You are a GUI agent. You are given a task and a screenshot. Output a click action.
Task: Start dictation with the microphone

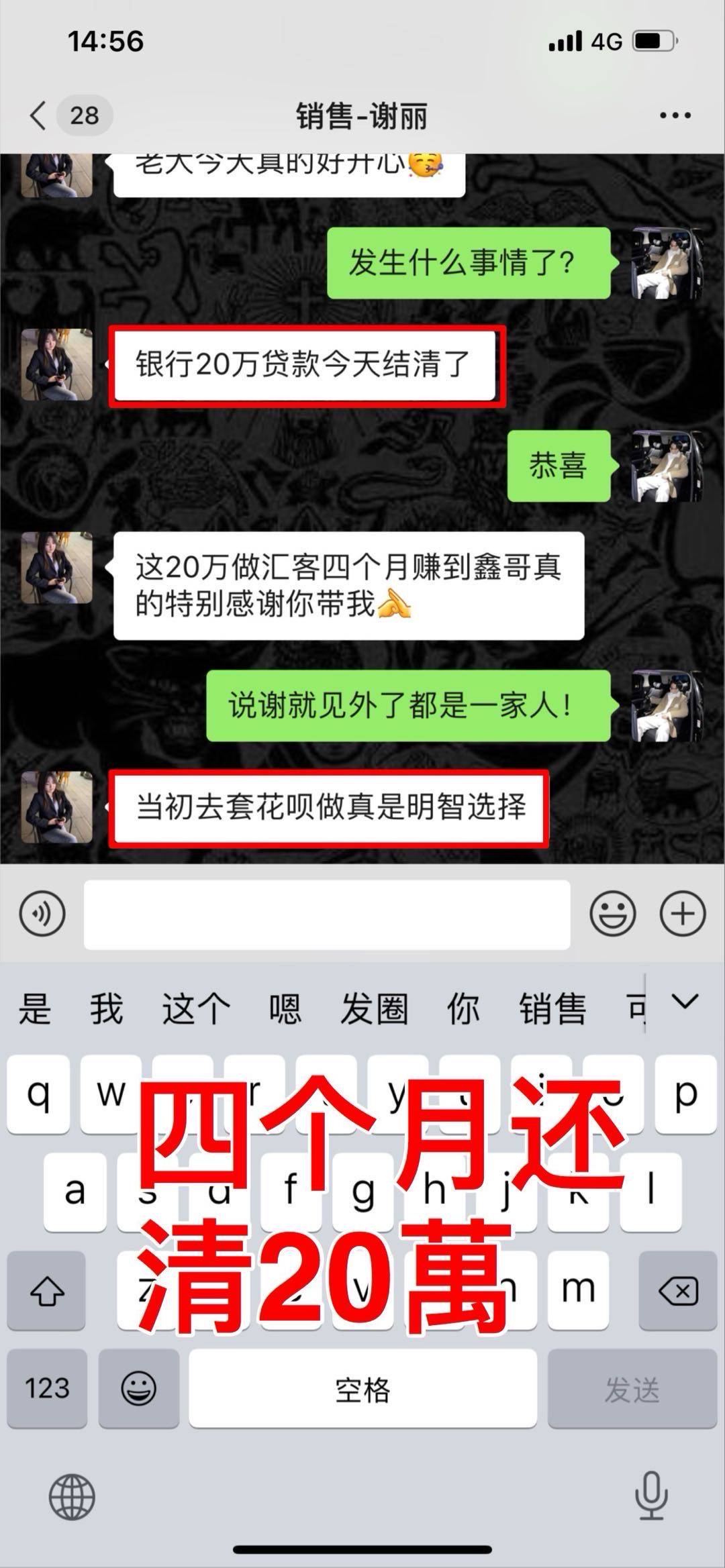[650, 1496]
